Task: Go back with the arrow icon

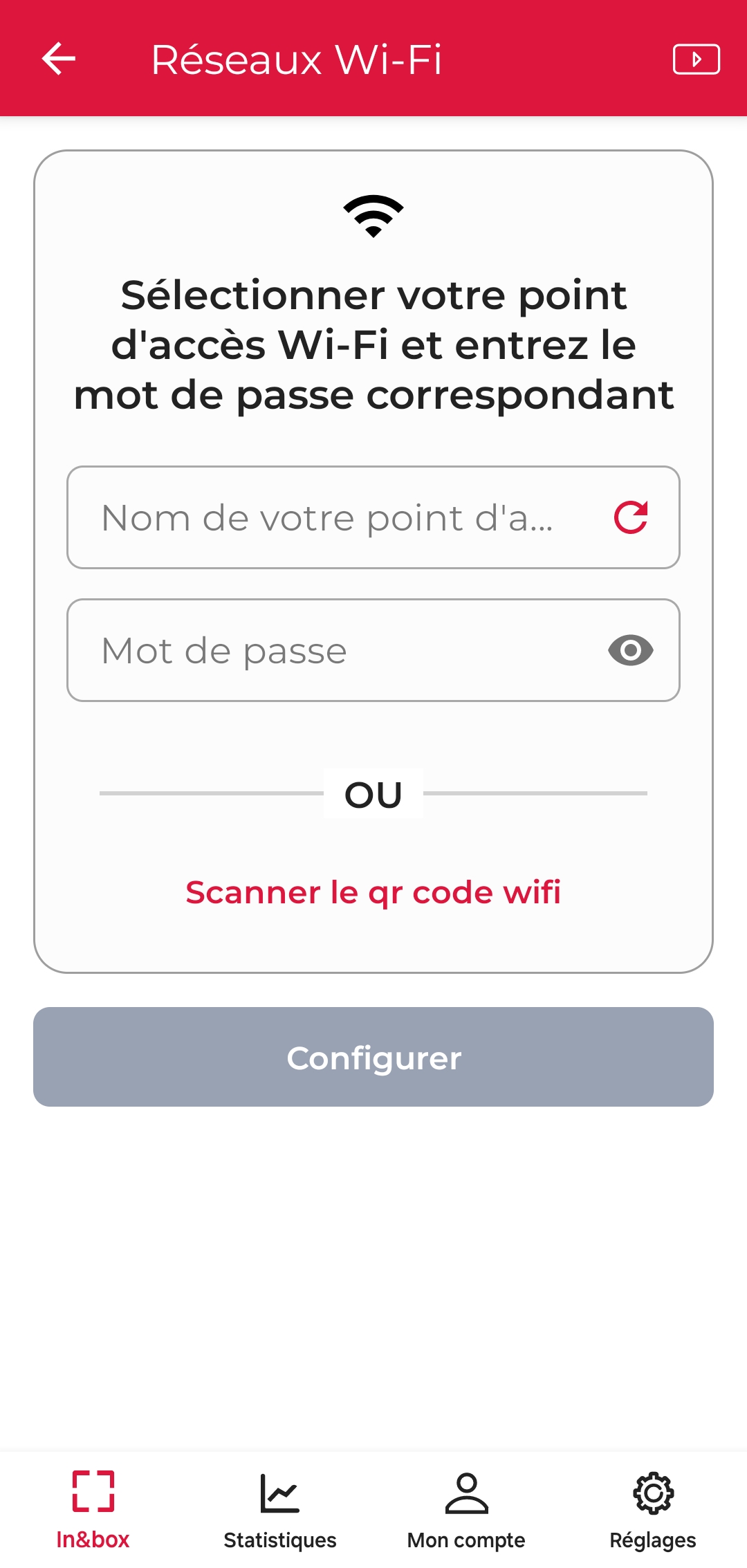Action: pos(58,59)
